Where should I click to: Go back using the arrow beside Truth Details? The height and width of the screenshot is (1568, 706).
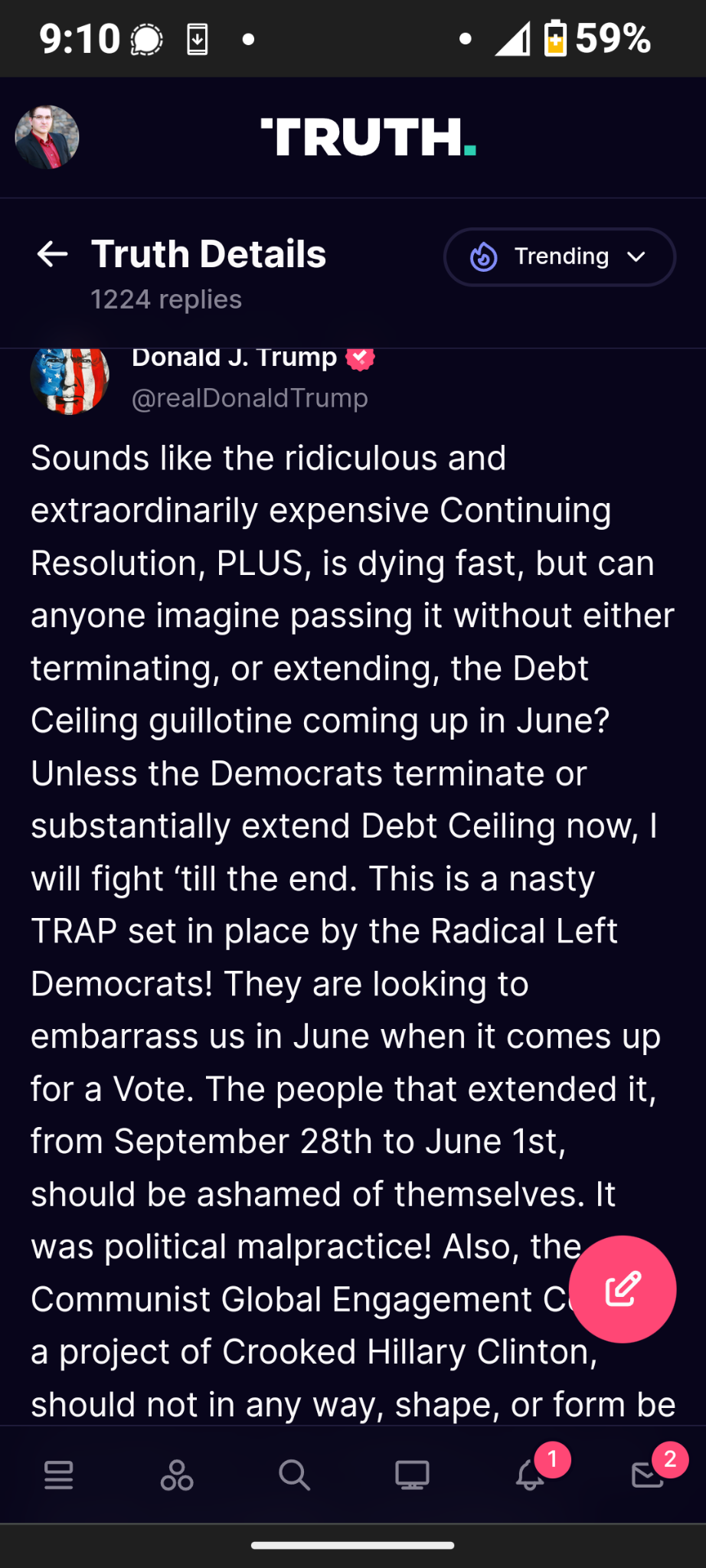tap(52, 254)
